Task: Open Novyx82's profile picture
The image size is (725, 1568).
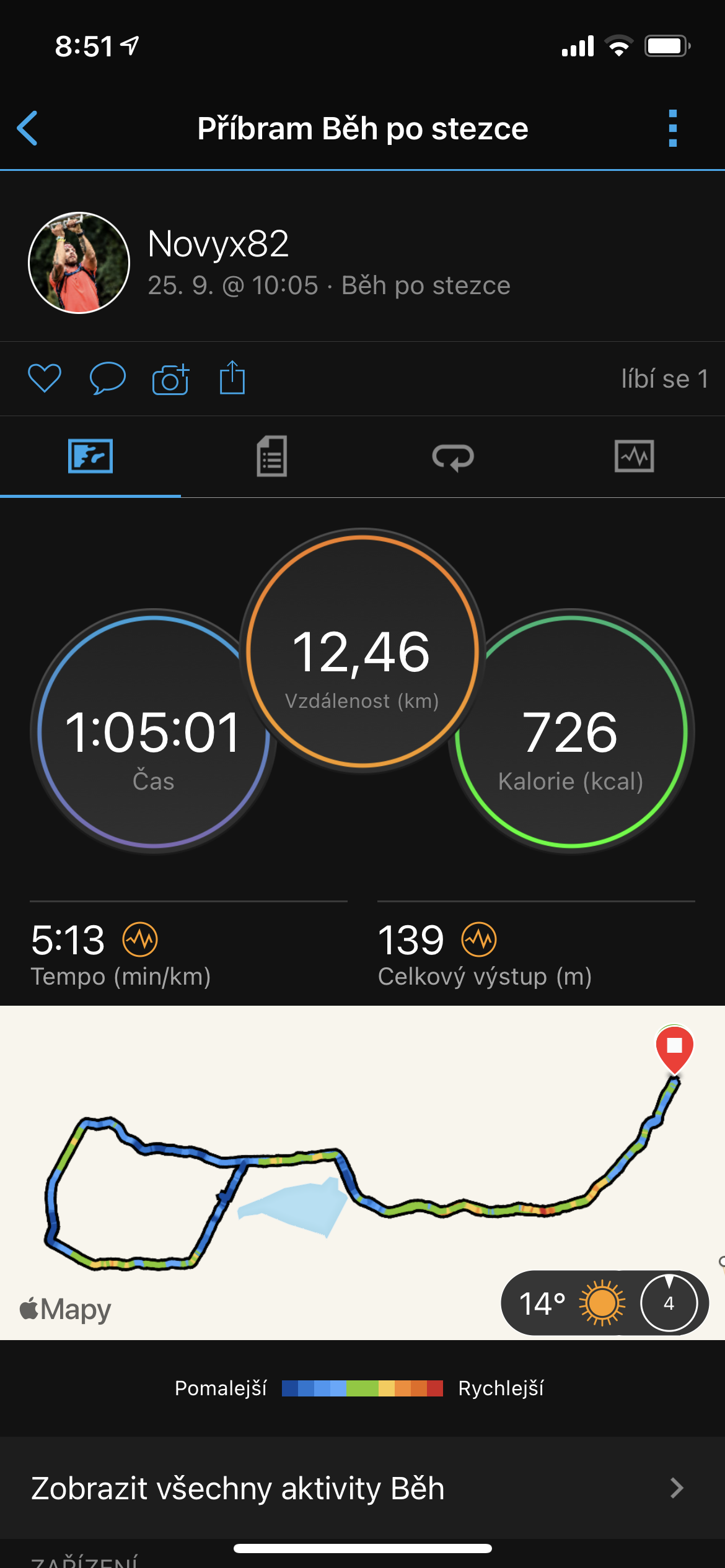Action: (x=79, y=263)
